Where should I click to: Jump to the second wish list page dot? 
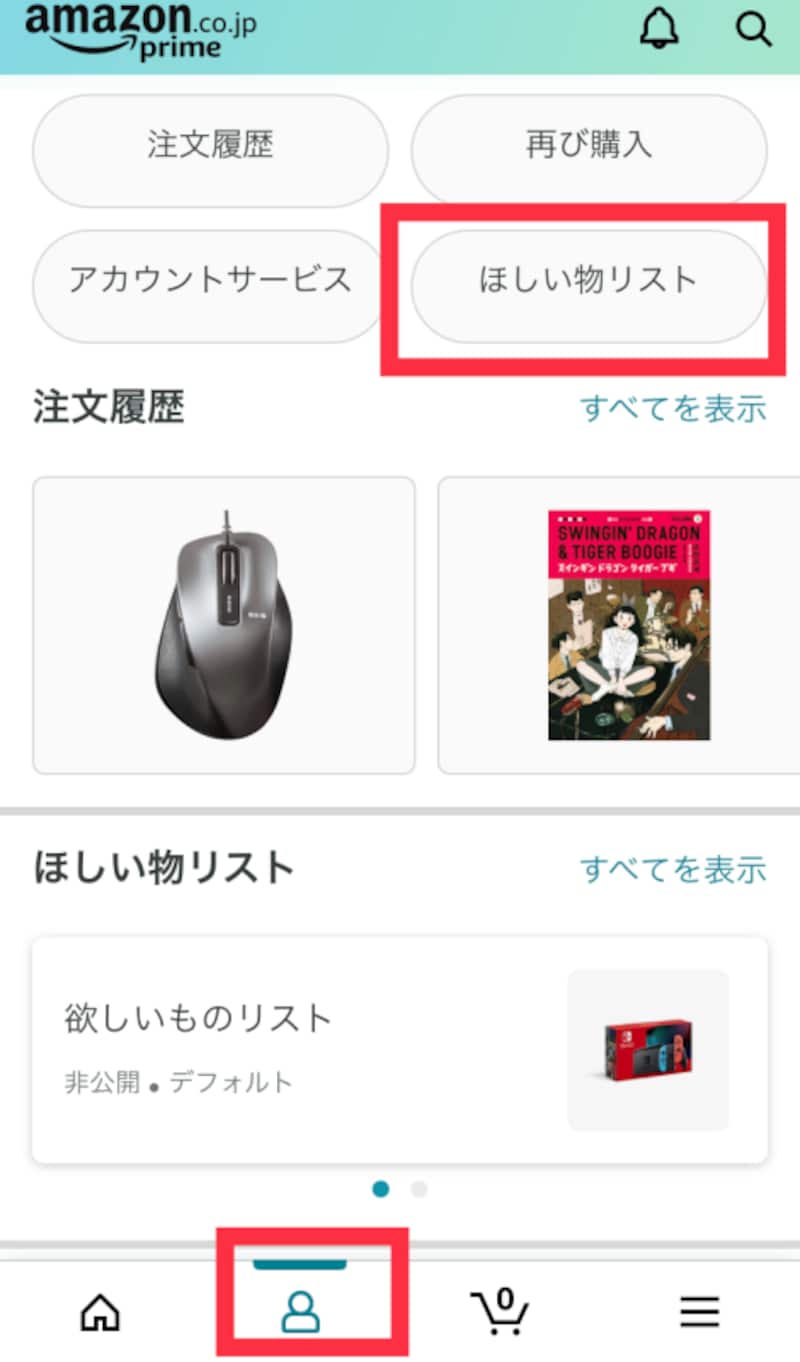tap(419, 1189)
